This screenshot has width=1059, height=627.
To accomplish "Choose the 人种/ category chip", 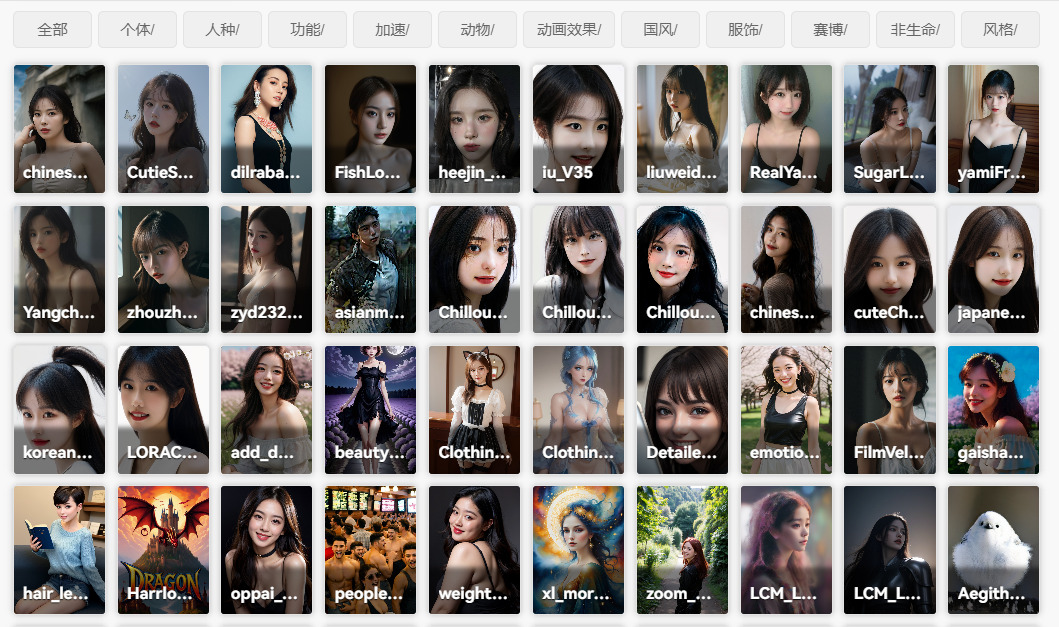I will pos(222,30).
